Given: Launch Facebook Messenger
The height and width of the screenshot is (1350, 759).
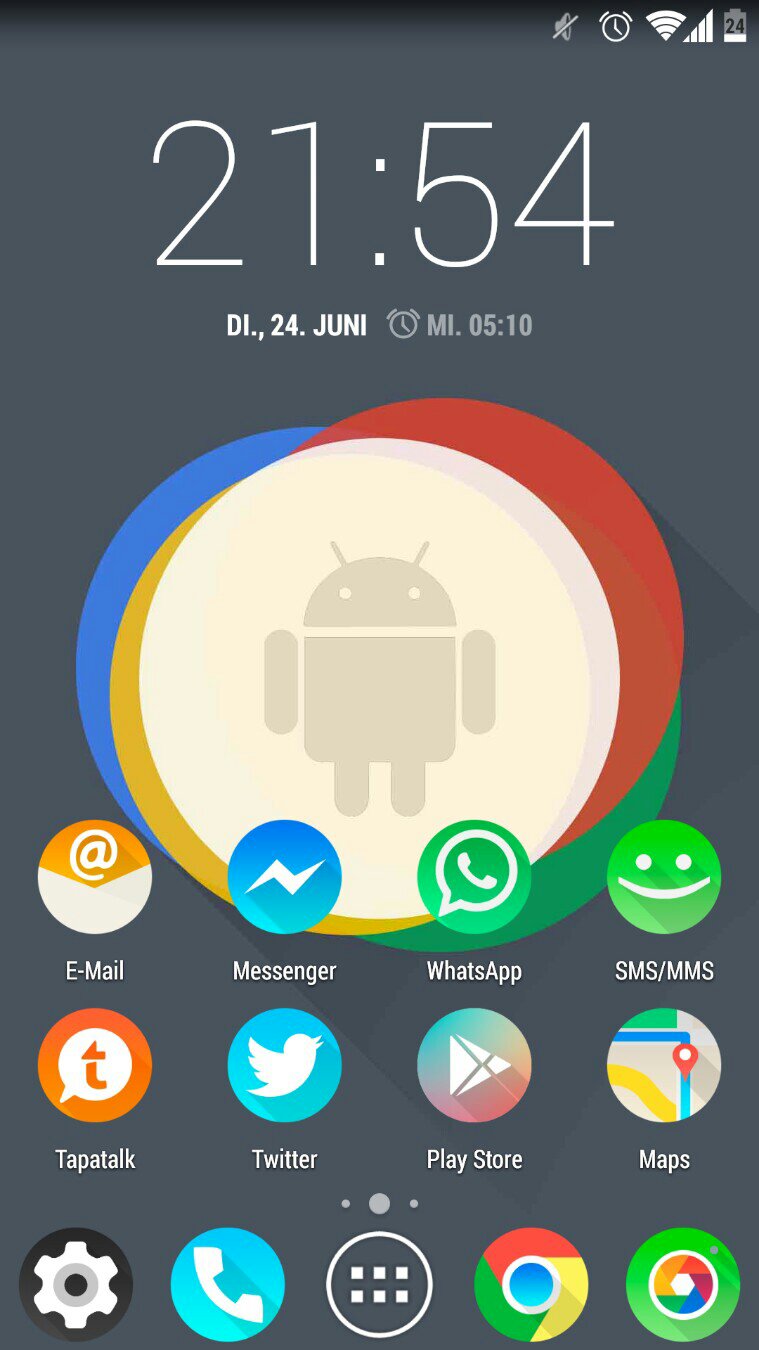Looking at the screenshot, I should click(x=284, y=878).
